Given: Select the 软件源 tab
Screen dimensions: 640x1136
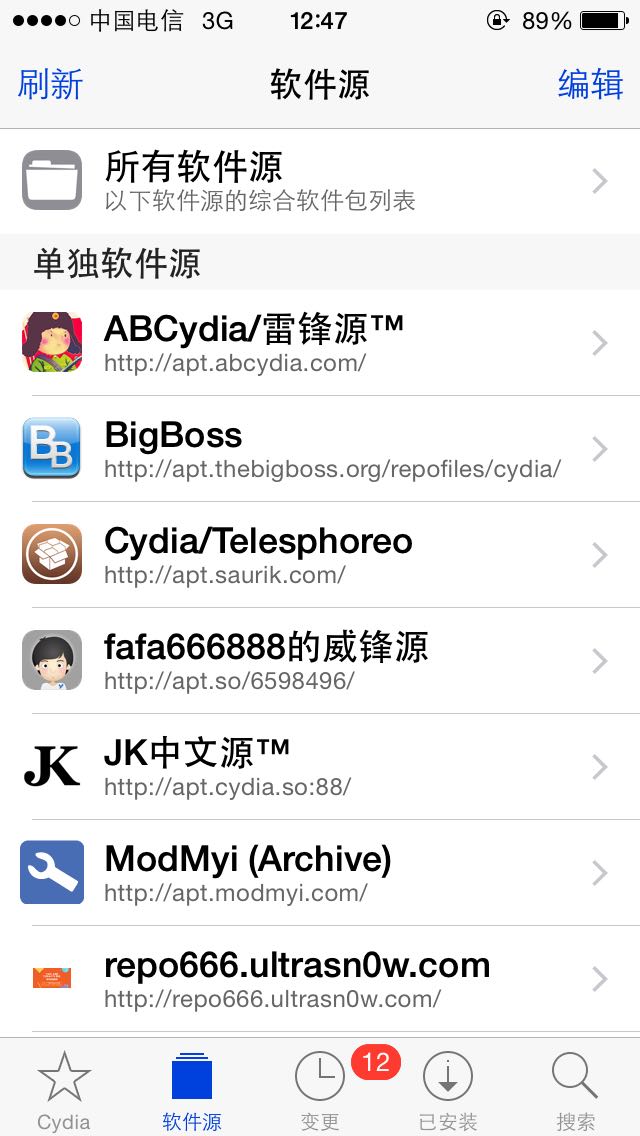Looking at the screenshot, I should coord(192,1089).
